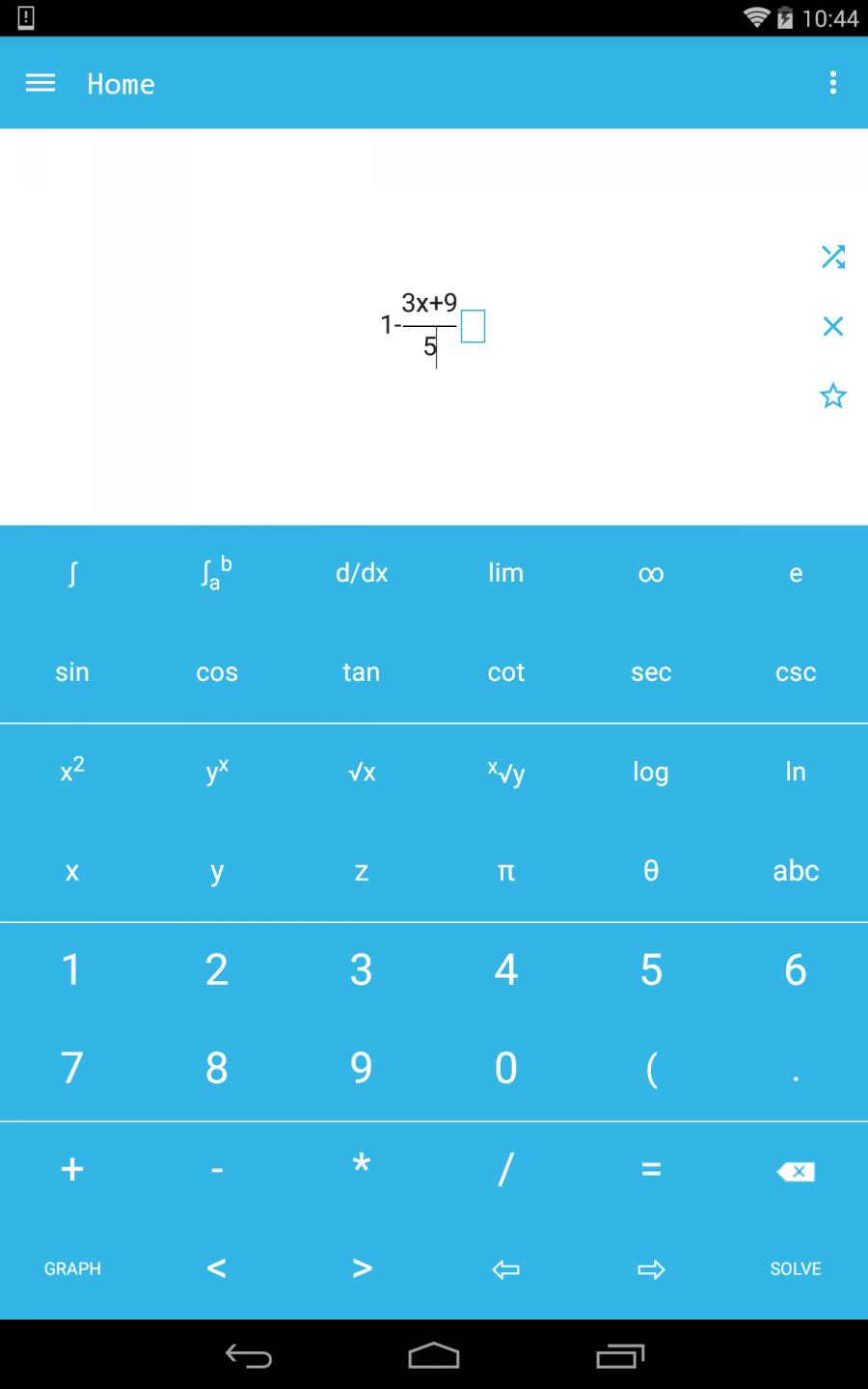The height and width of the screenshot is (1389, 868).
Task: Delete the last character with backspace
Action: pos(796,1171)
